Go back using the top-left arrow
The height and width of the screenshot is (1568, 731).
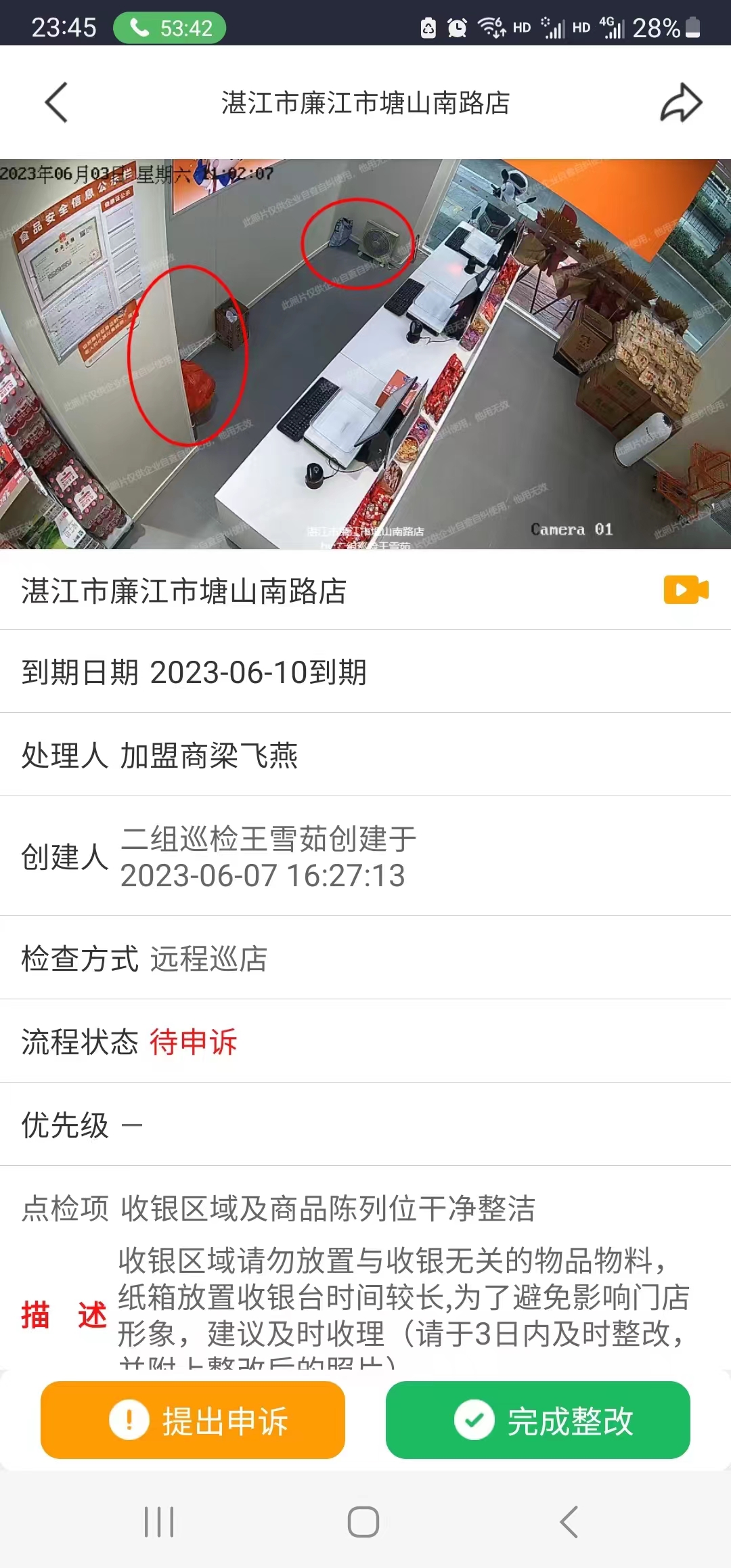[56, 103]
